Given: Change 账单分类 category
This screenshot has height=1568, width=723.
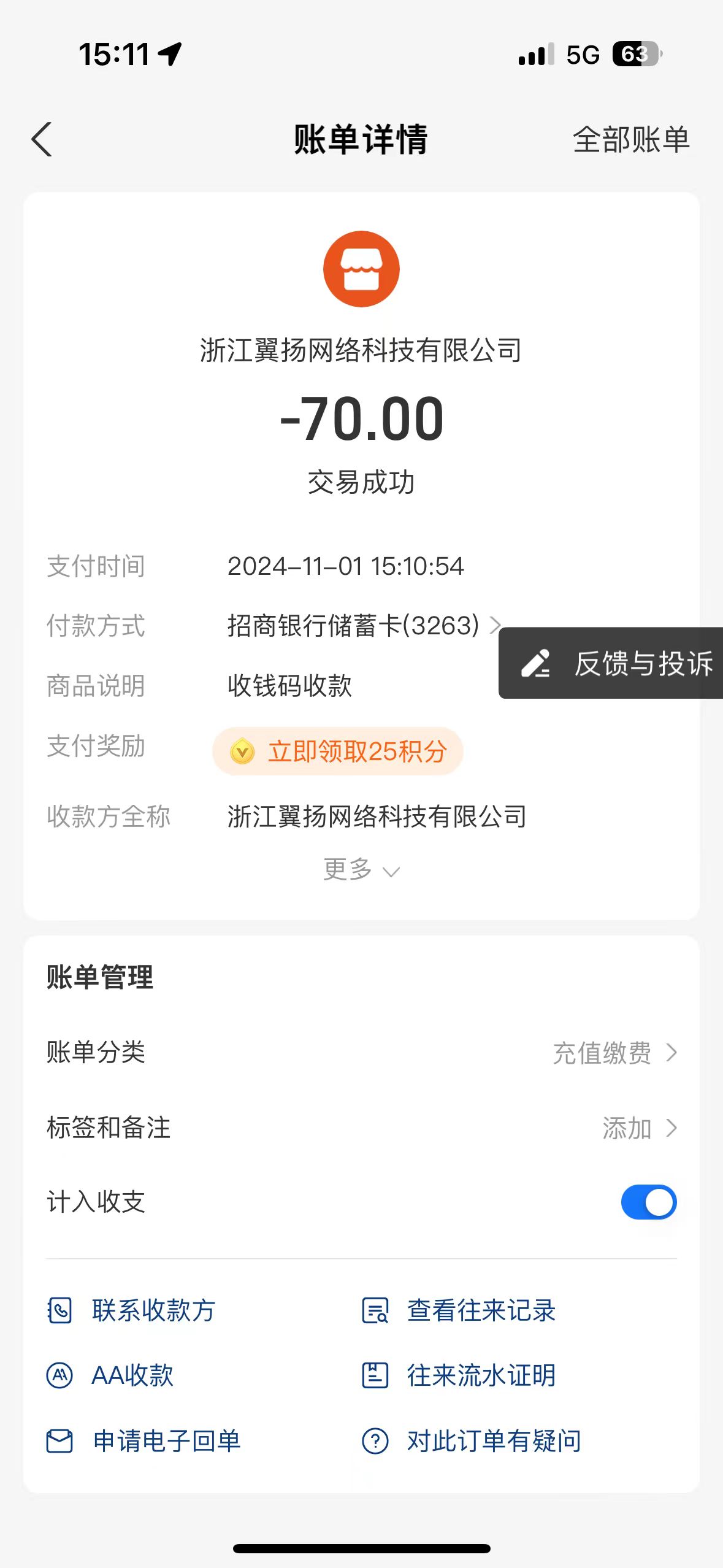Looking at the screenshot, I should pyautogui.click(x=613, y=1053).
